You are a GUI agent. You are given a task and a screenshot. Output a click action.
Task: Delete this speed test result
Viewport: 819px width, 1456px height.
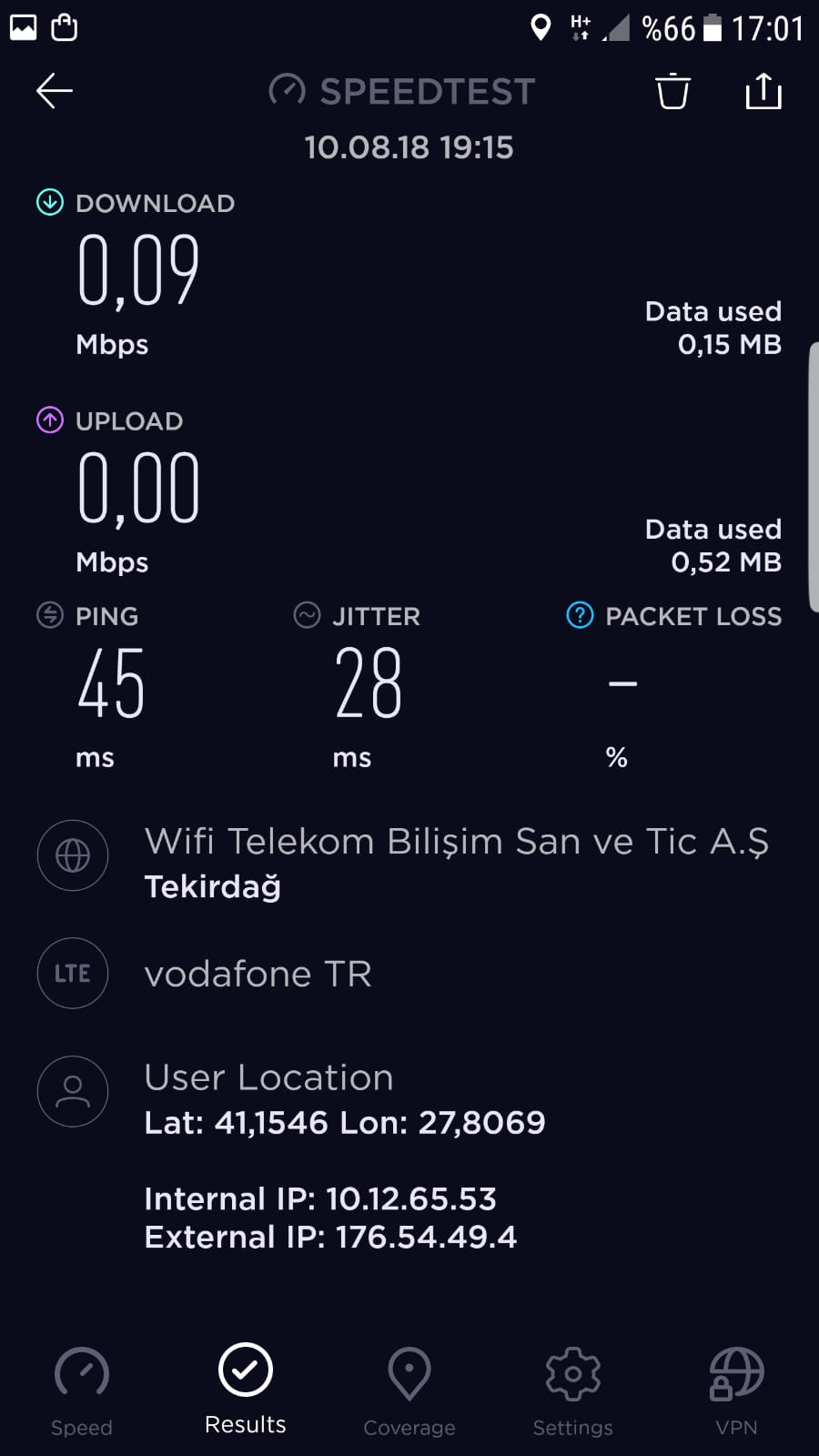(672, 91)
